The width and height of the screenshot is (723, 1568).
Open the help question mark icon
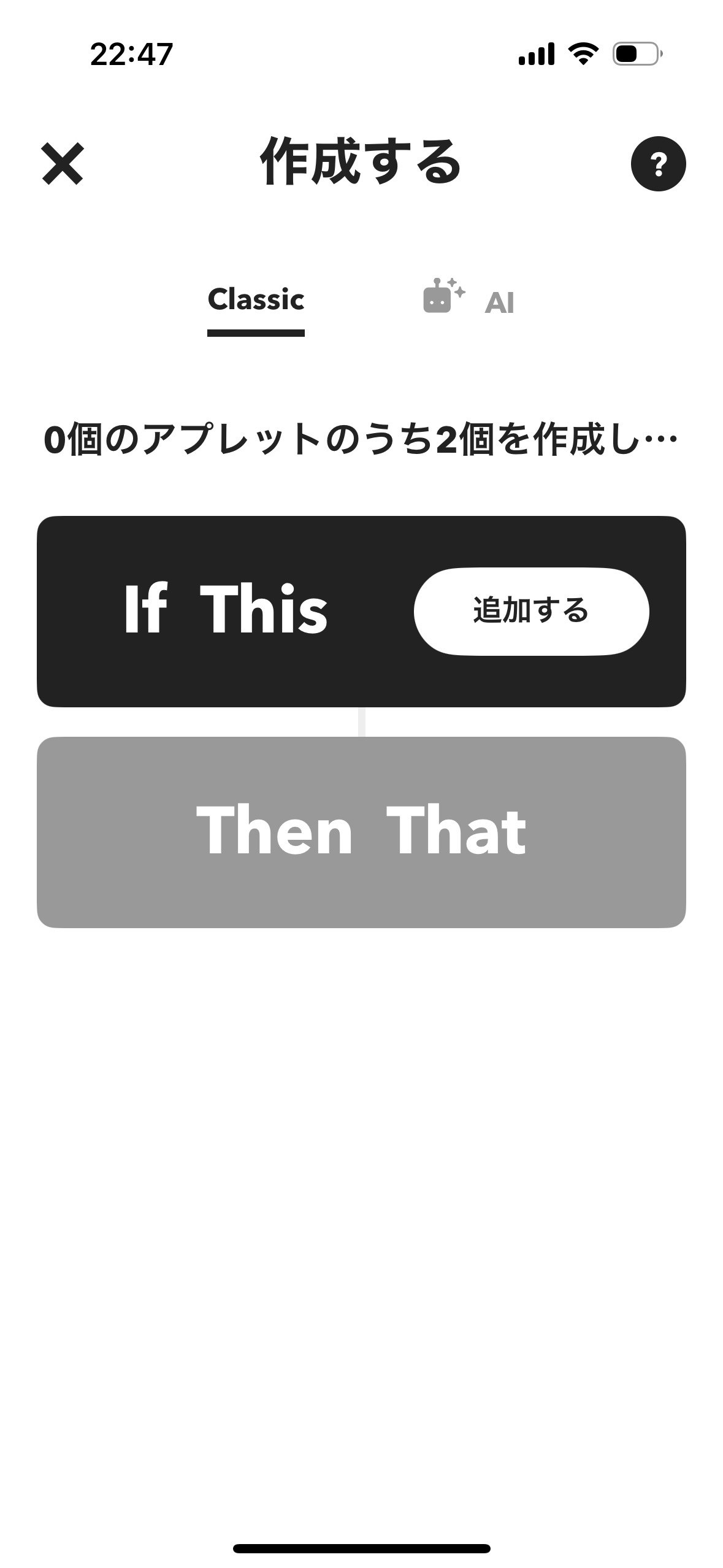pyautogui.click(x=659, y=164)
